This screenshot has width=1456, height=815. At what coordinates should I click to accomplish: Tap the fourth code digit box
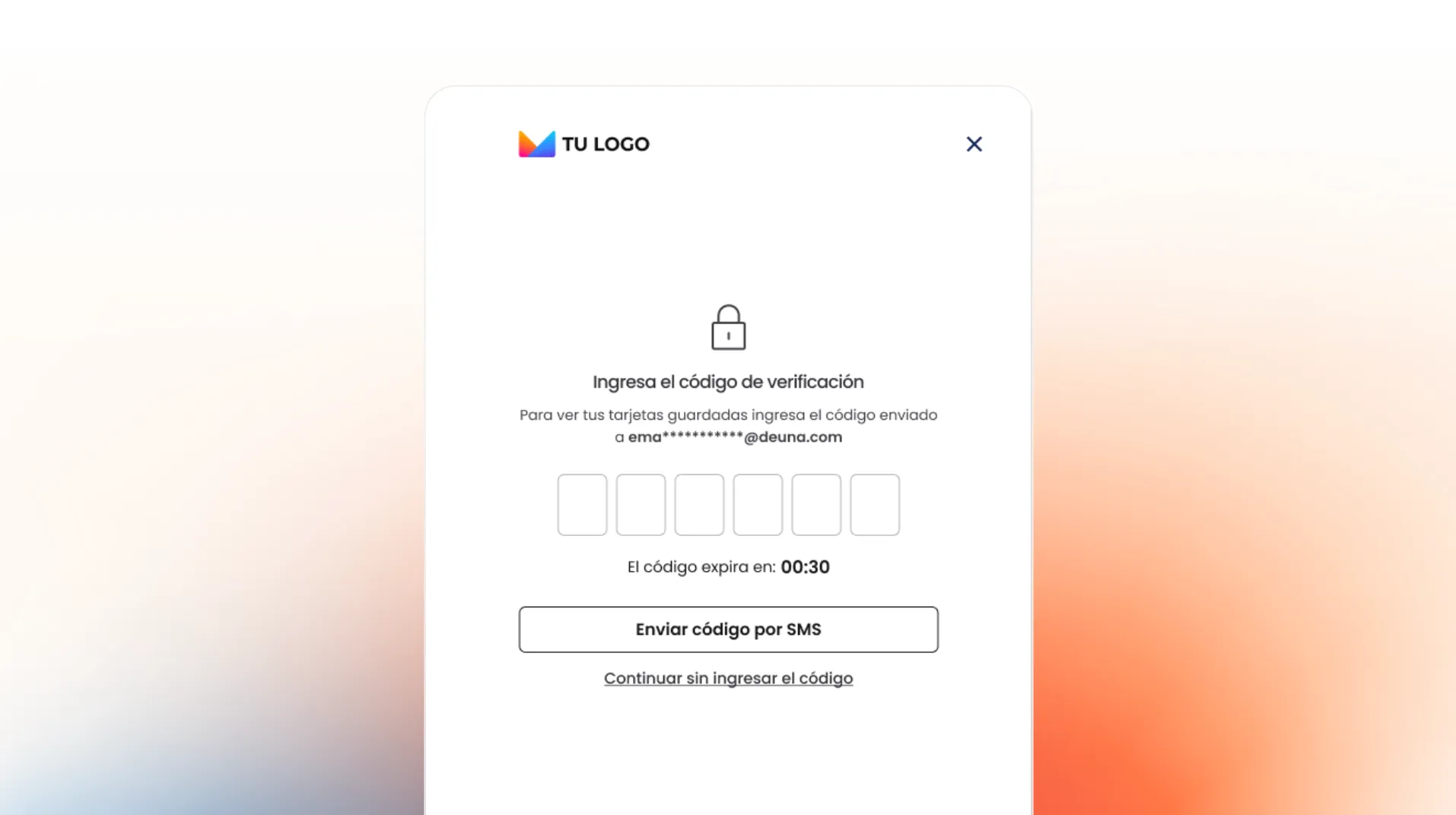pyautogui.click(x=758, y=505)
